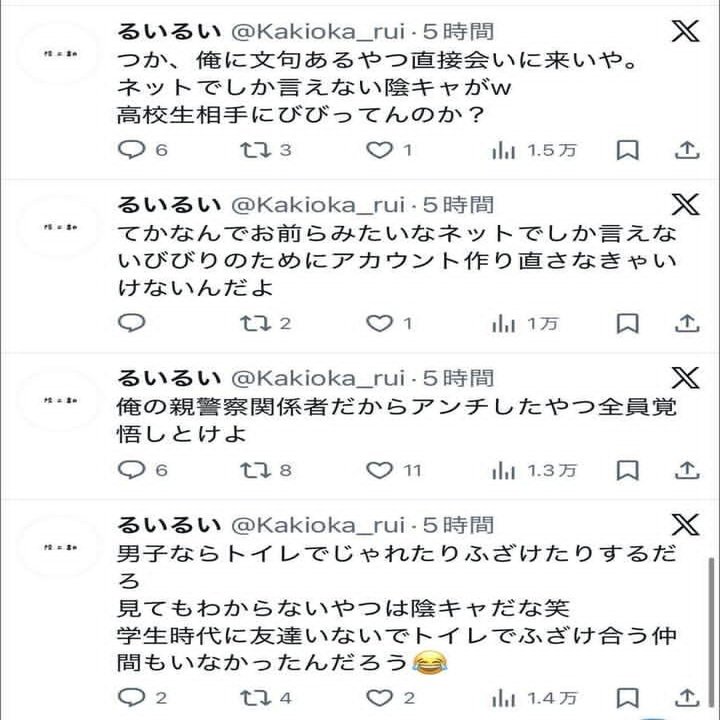Bookmark the tweet about アカウント作り直さなきゃ
This screenshot has height=720, width=720.
627,323
